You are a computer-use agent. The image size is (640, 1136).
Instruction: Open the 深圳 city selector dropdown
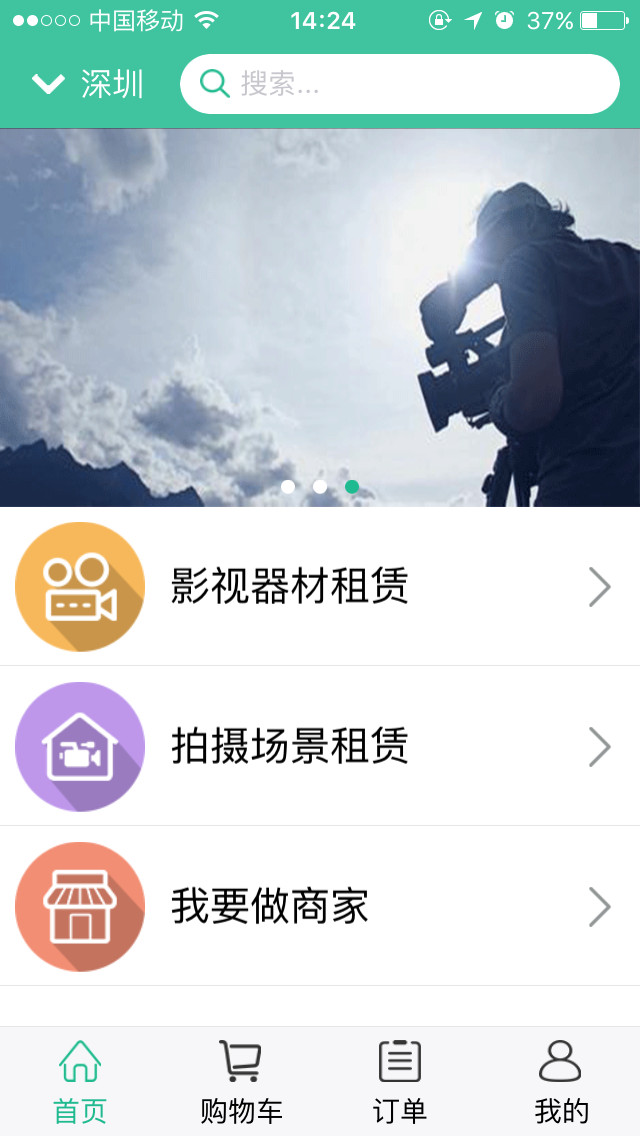coord(88,84)
